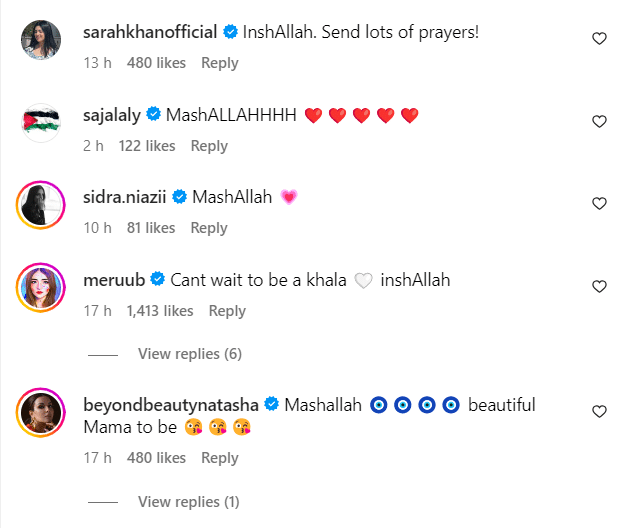Open beyondbeautynatasha username link
The height and width of the screenshot is (528, 617).
click(171, 405)
